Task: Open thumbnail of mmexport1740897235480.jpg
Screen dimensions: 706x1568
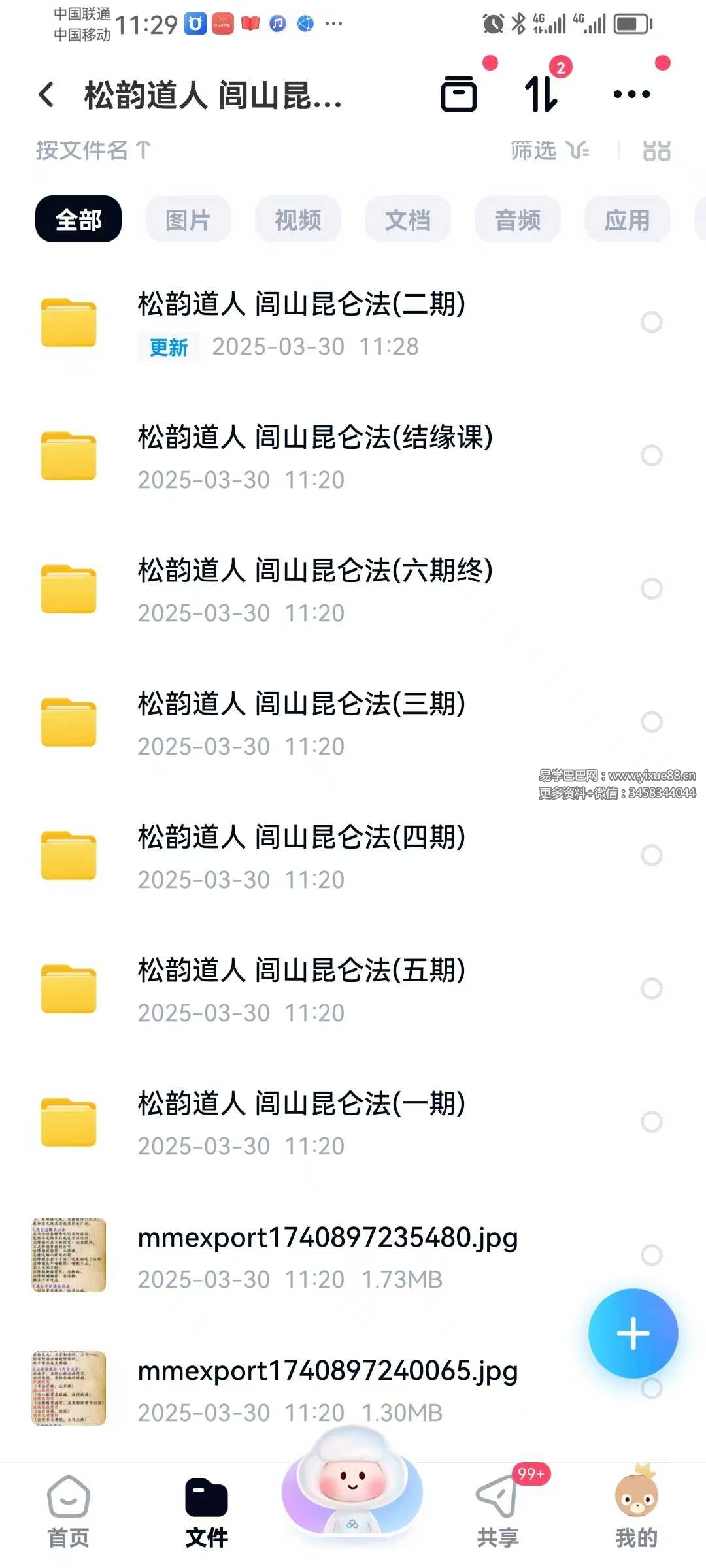Action: [x=69, y=1253]
